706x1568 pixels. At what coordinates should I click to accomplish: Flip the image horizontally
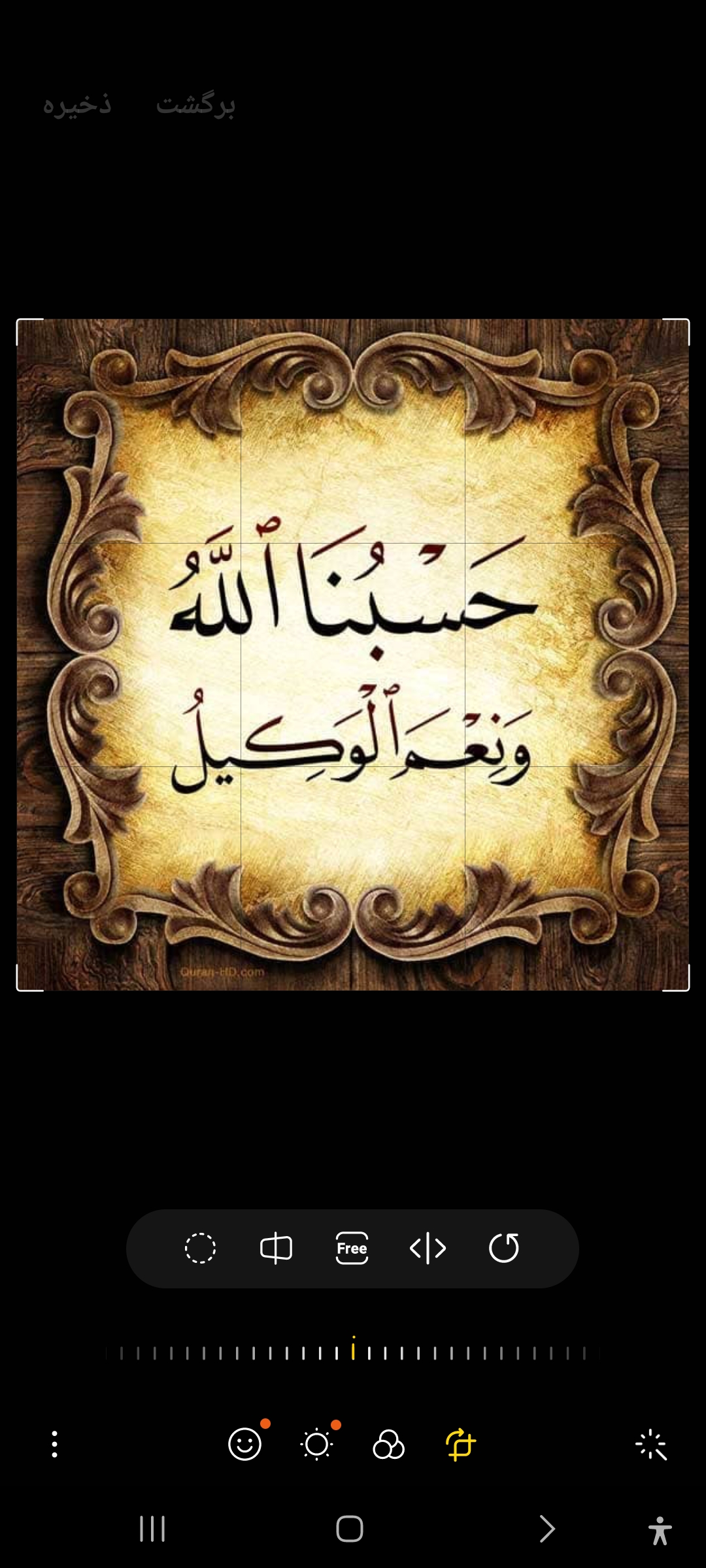pos(428,1249)
